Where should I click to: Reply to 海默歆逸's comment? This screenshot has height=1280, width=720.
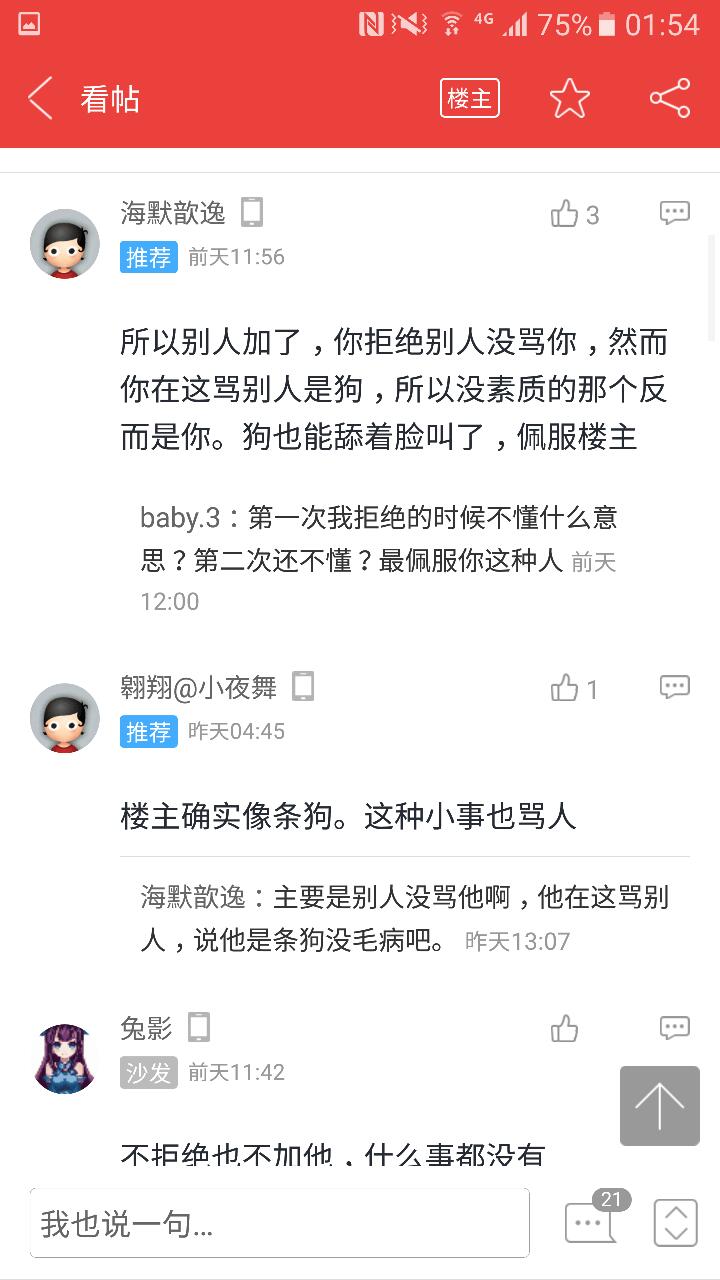point(674,213)
